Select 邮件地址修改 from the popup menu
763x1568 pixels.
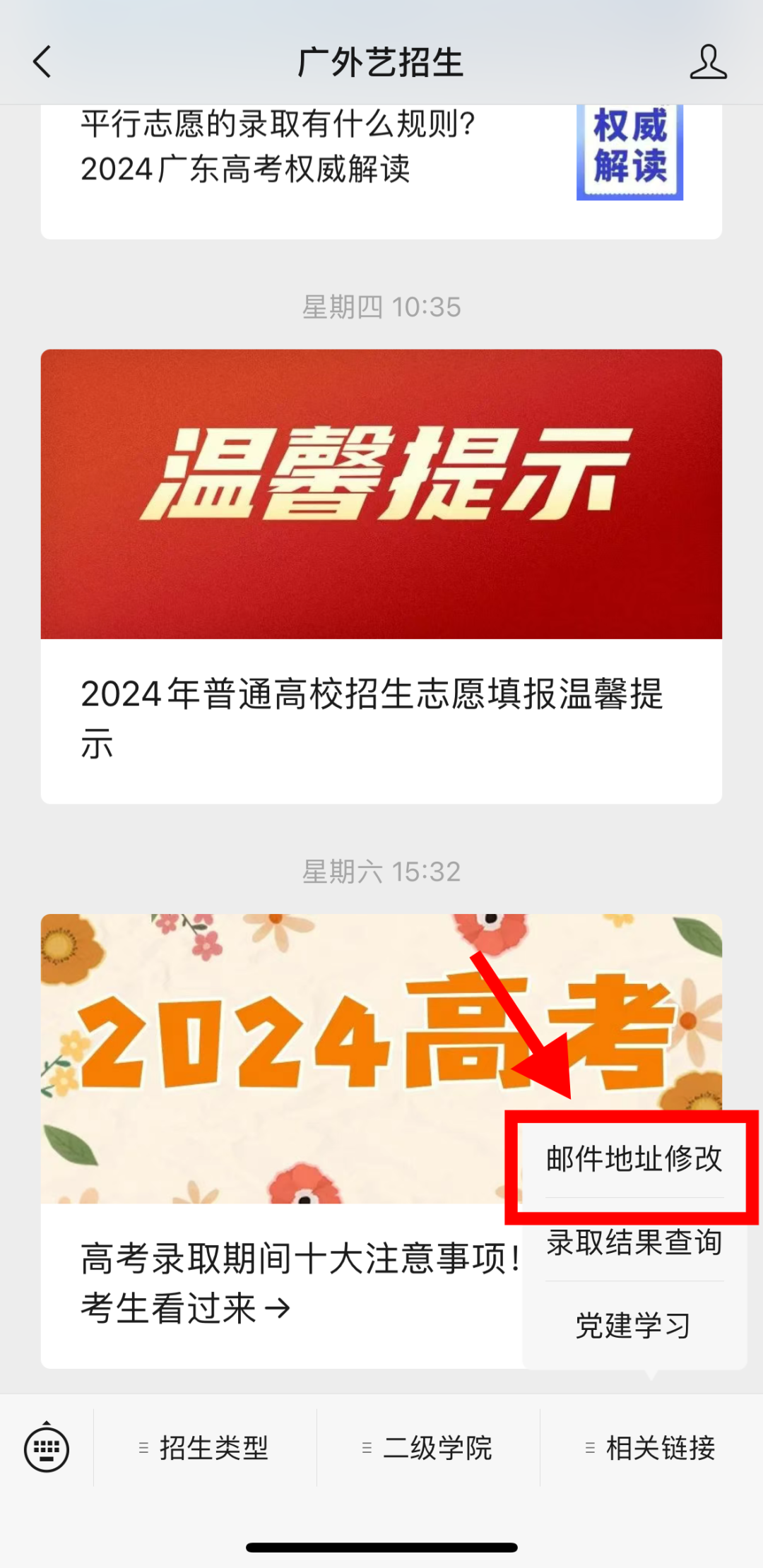pos(634,1159)
